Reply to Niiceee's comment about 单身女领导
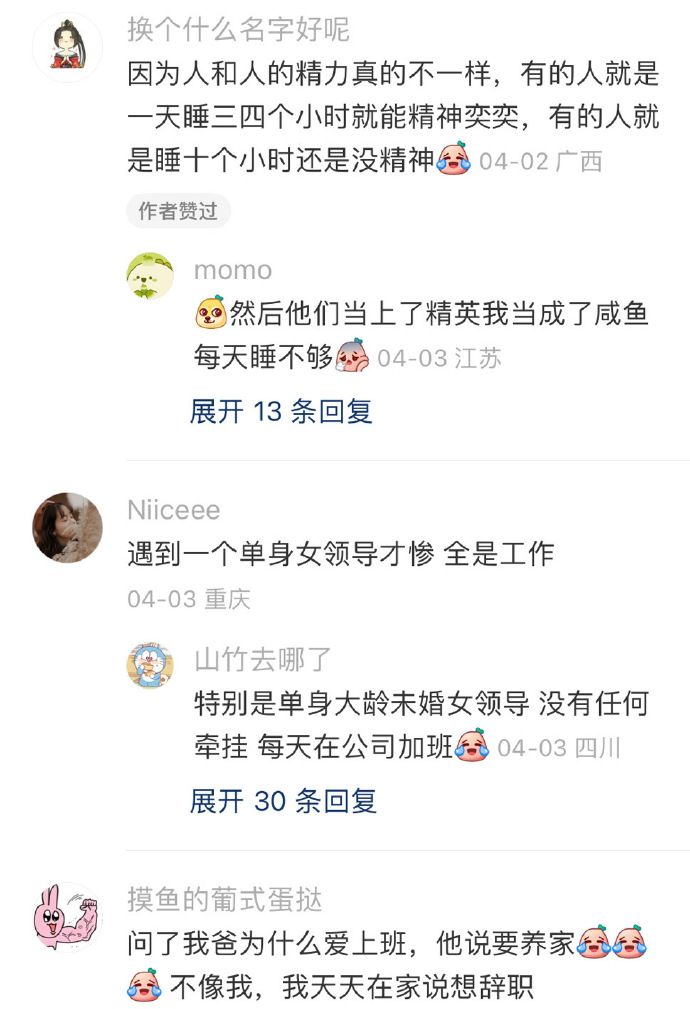 tap(340, 553)
